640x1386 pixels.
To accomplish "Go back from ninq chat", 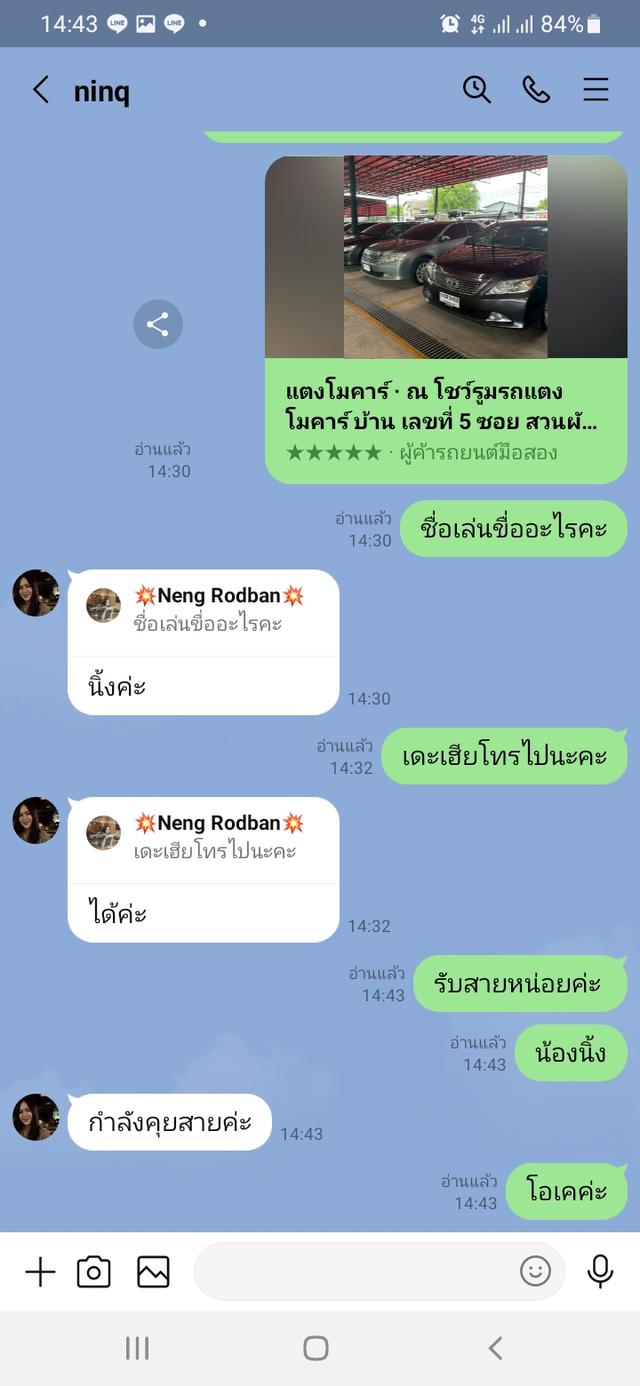I will [40, 90].
